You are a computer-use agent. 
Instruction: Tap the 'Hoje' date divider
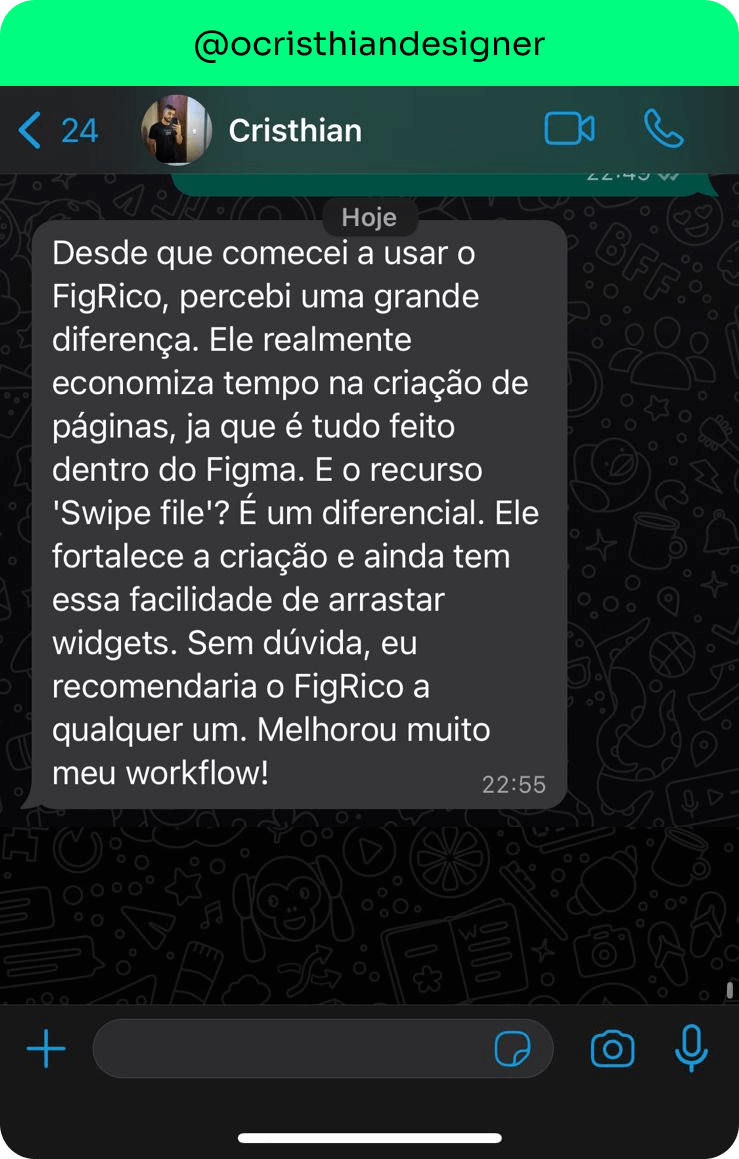click(369, 217)
